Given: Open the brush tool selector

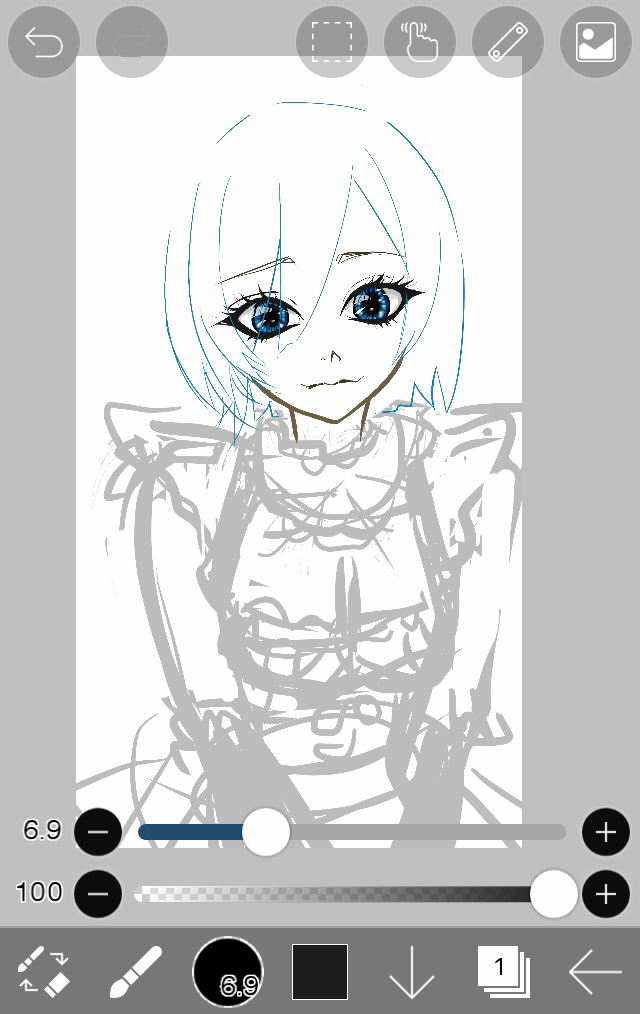Looking at the screenshot, I should [135, 971].
